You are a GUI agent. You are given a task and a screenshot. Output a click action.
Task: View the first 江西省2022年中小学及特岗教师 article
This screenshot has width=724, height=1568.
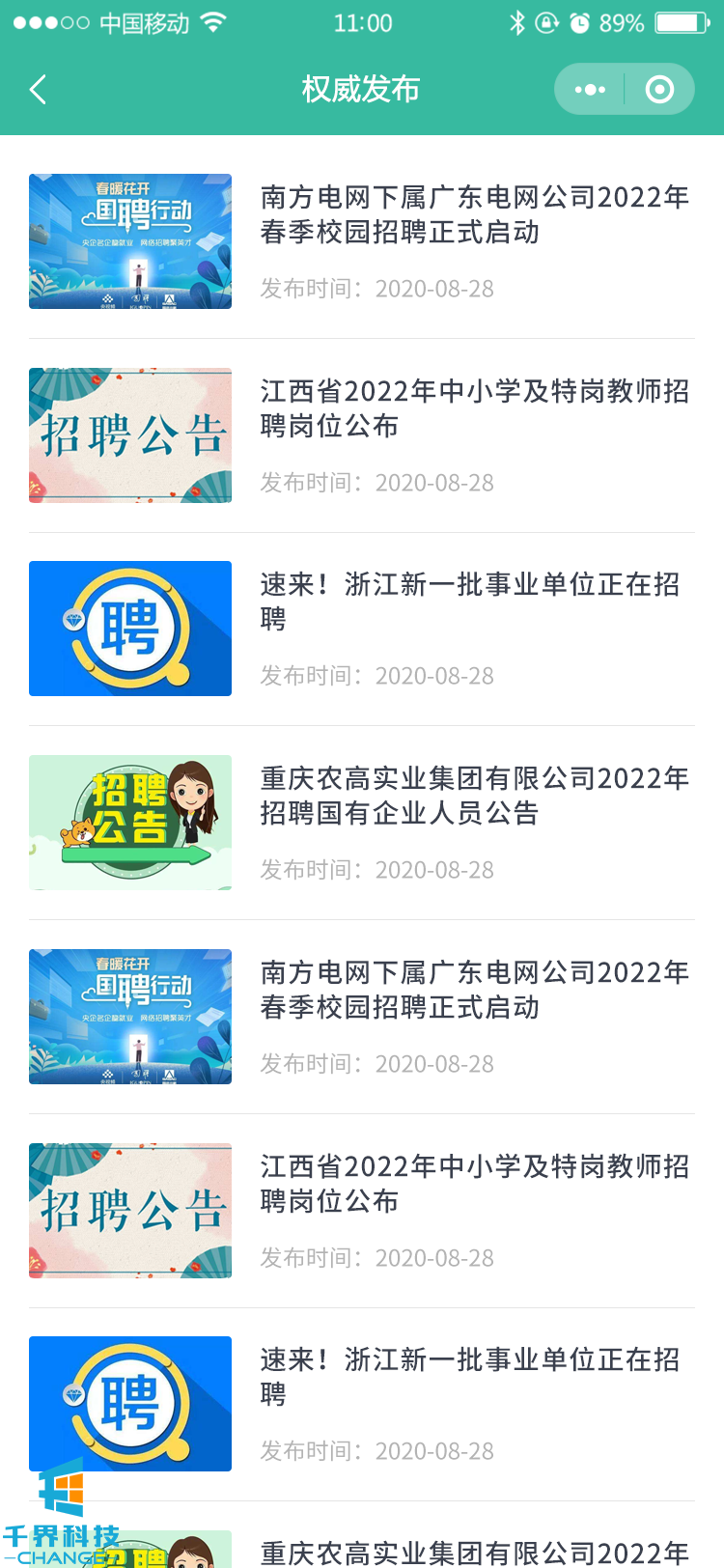coord(474,408)
